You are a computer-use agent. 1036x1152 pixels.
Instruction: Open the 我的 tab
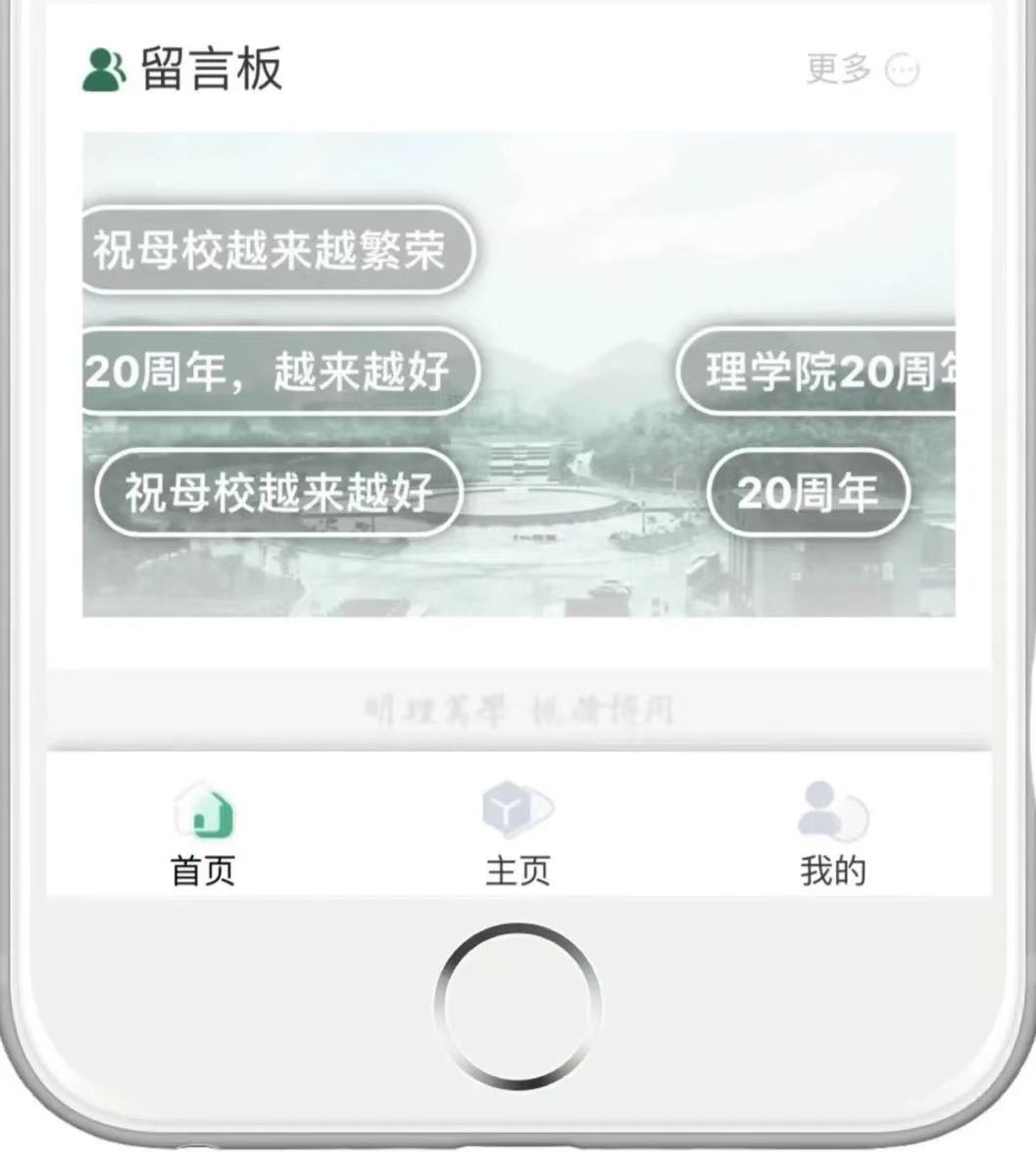(x=832, y=834)
